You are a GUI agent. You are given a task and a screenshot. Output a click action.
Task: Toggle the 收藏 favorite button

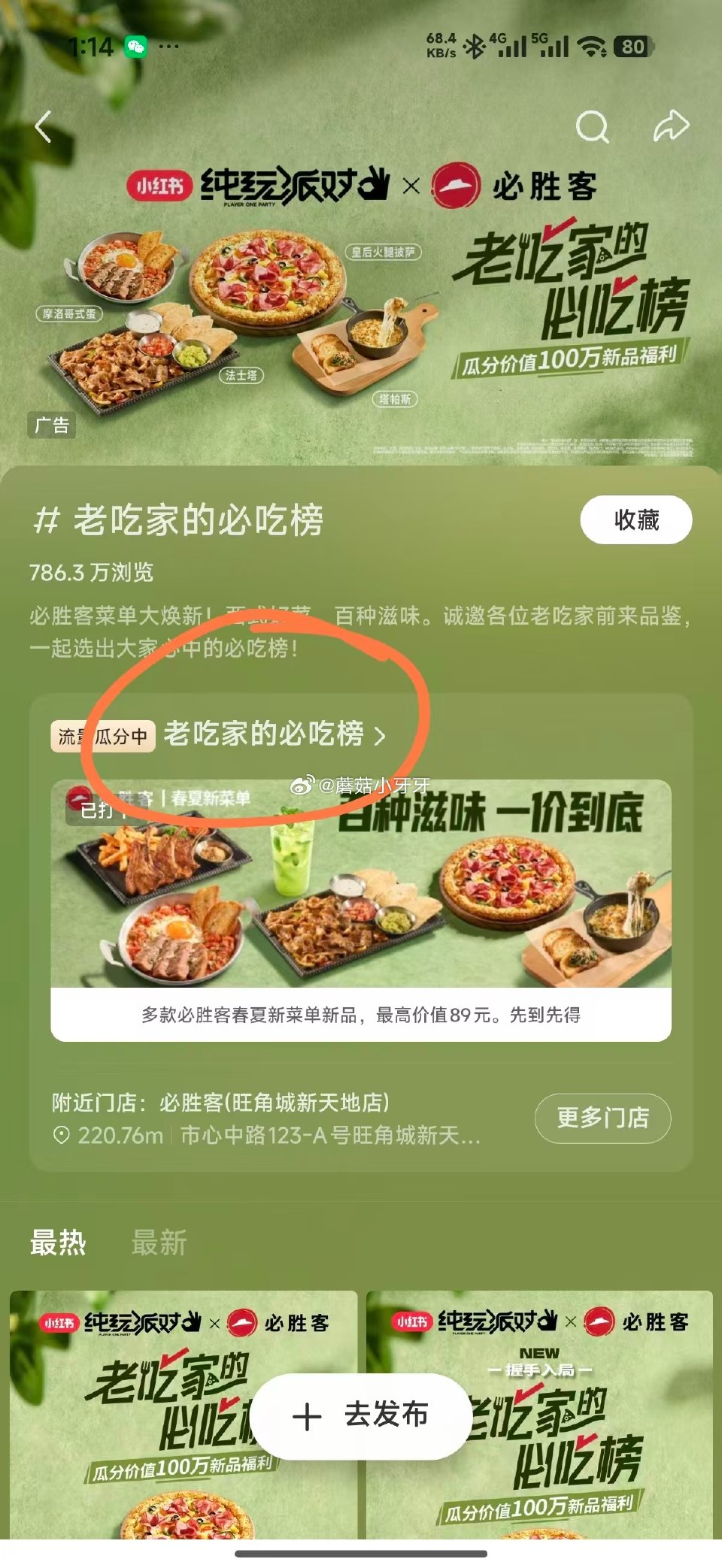click(x=638, y=519)
